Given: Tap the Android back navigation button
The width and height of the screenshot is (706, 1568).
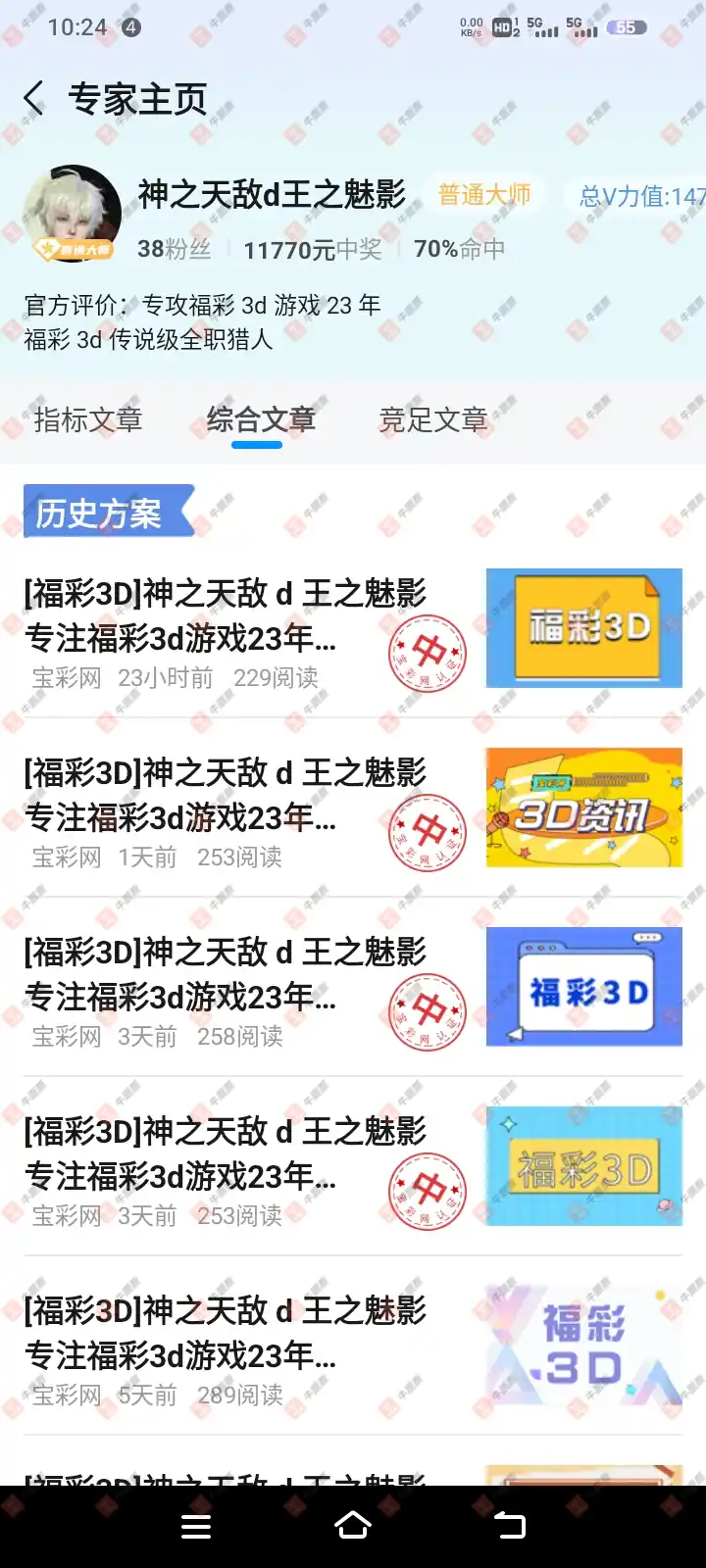Looking at the screenshot, I should coord(510,1526).
